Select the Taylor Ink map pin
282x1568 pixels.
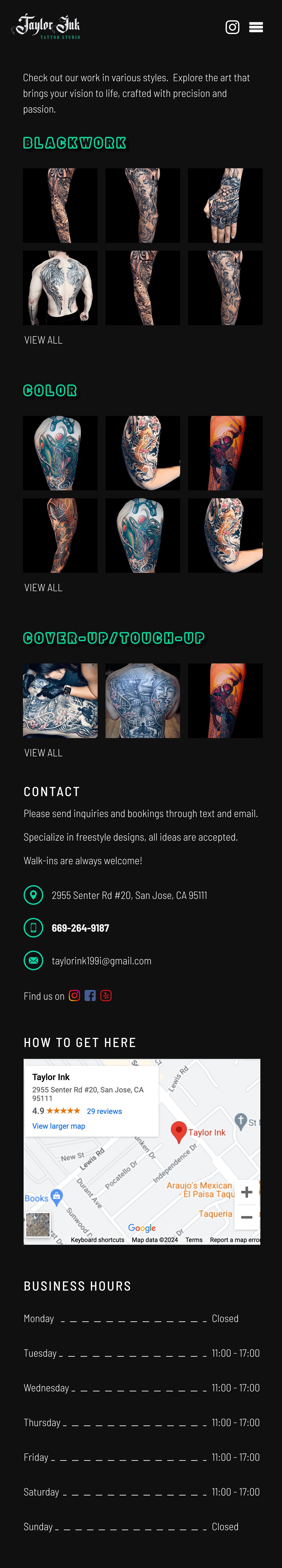[x=178, y=1131]
